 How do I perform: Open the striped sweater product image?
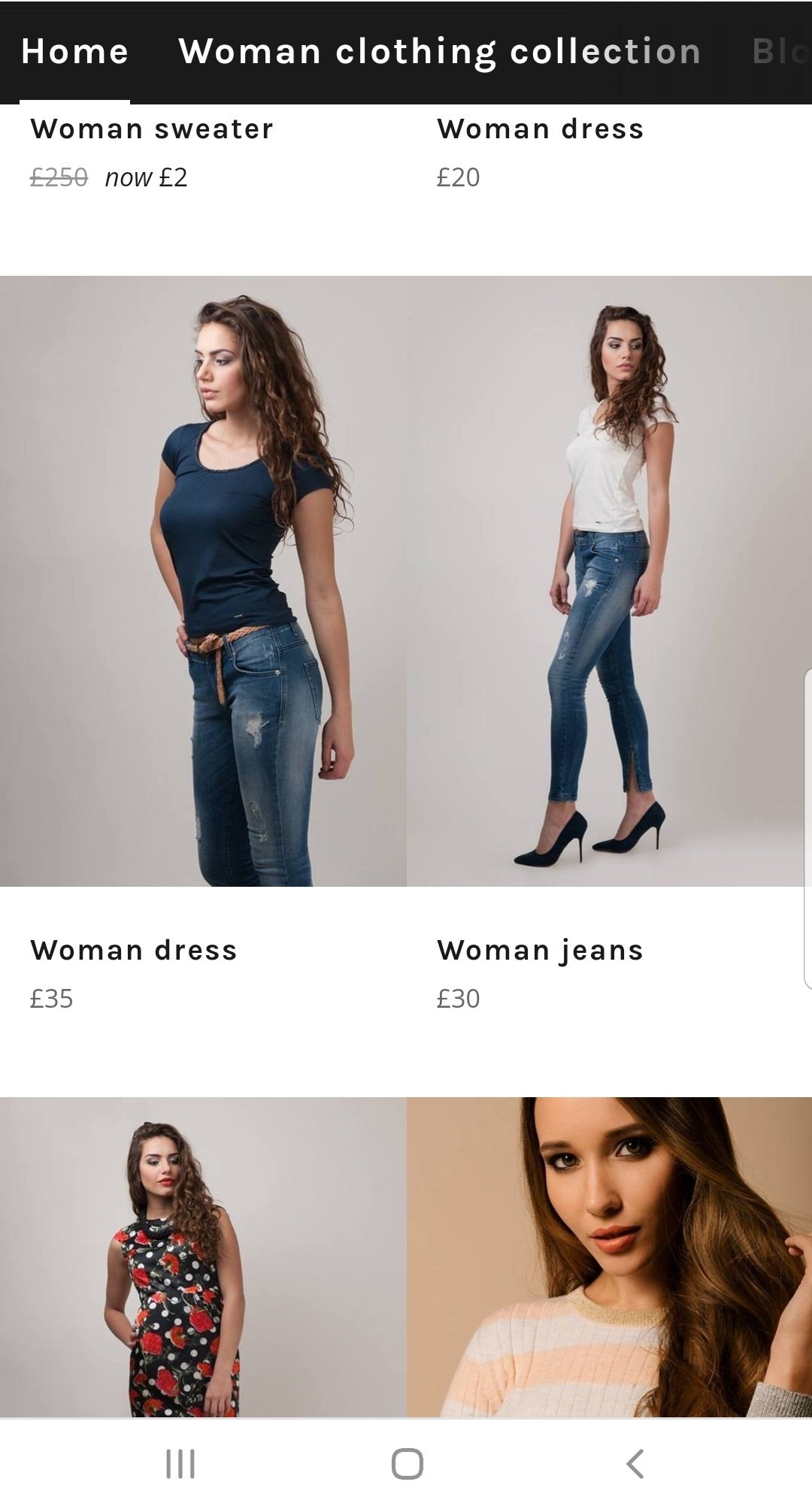(x=609, y=1257)
